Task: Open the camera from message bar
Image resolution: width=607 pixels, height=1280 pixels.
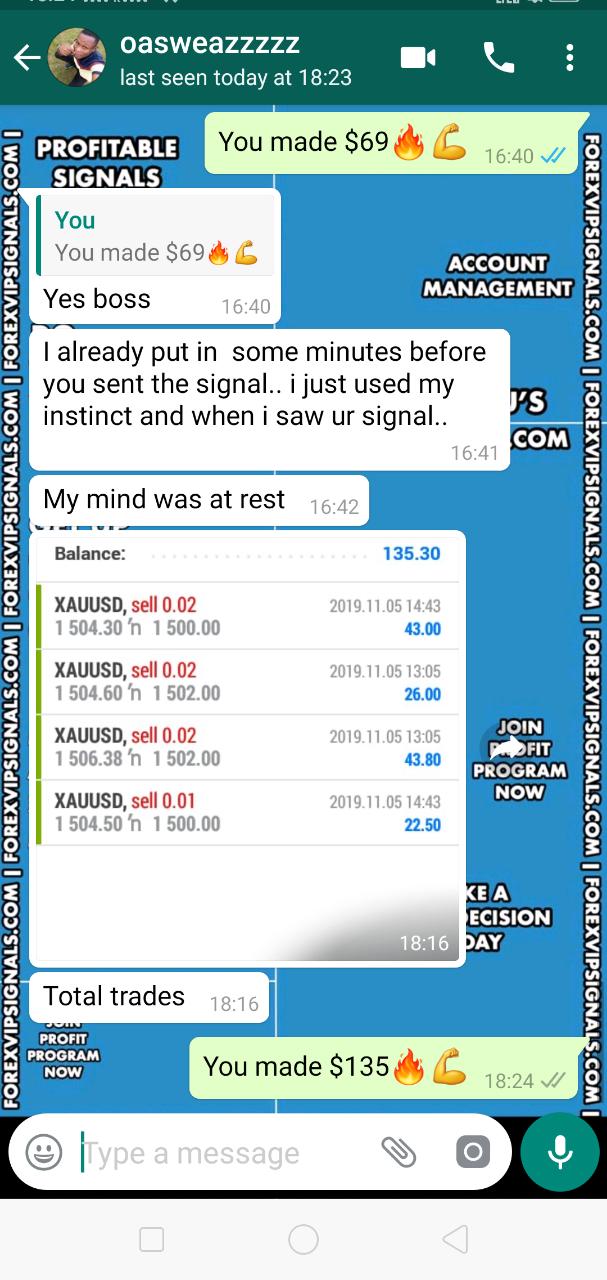Action: 472,1152
